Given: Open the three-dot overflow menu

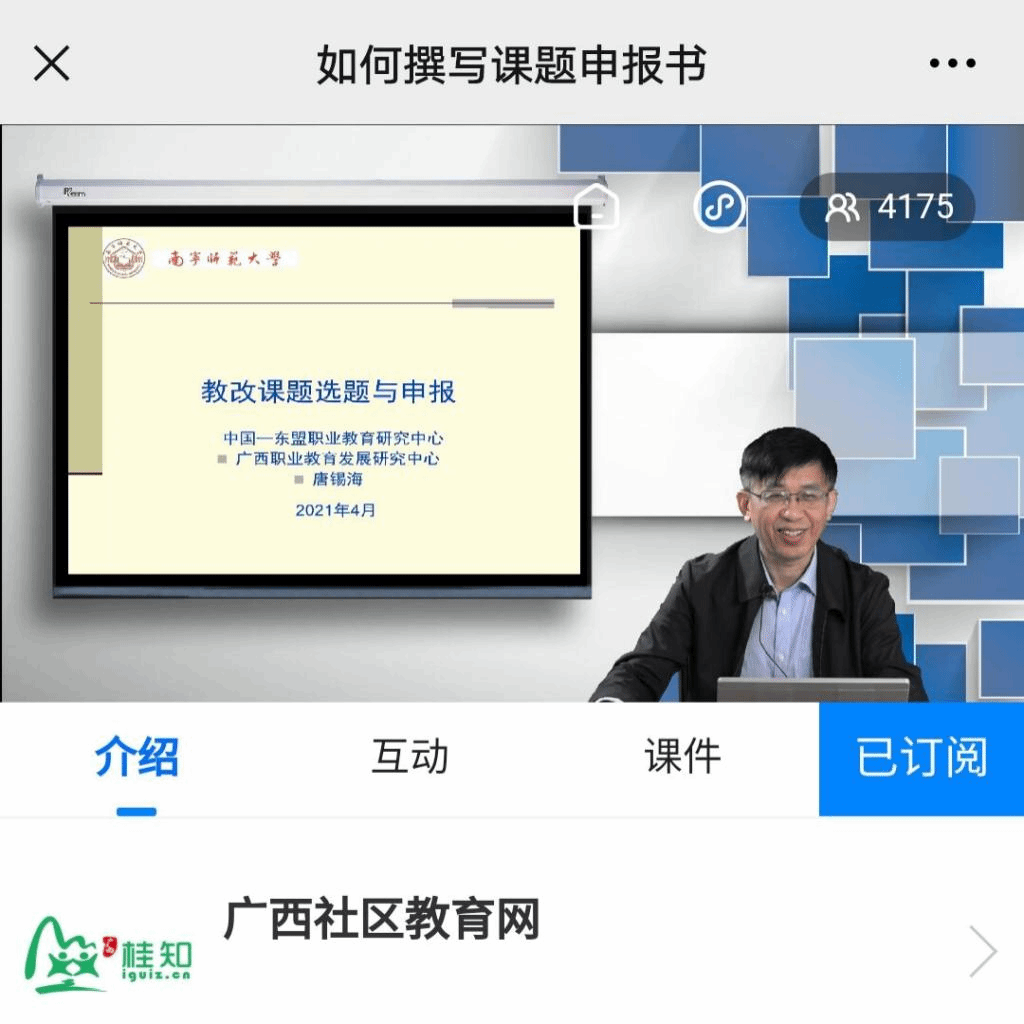Looking at the screenshot, I should (x=951, y=64).
